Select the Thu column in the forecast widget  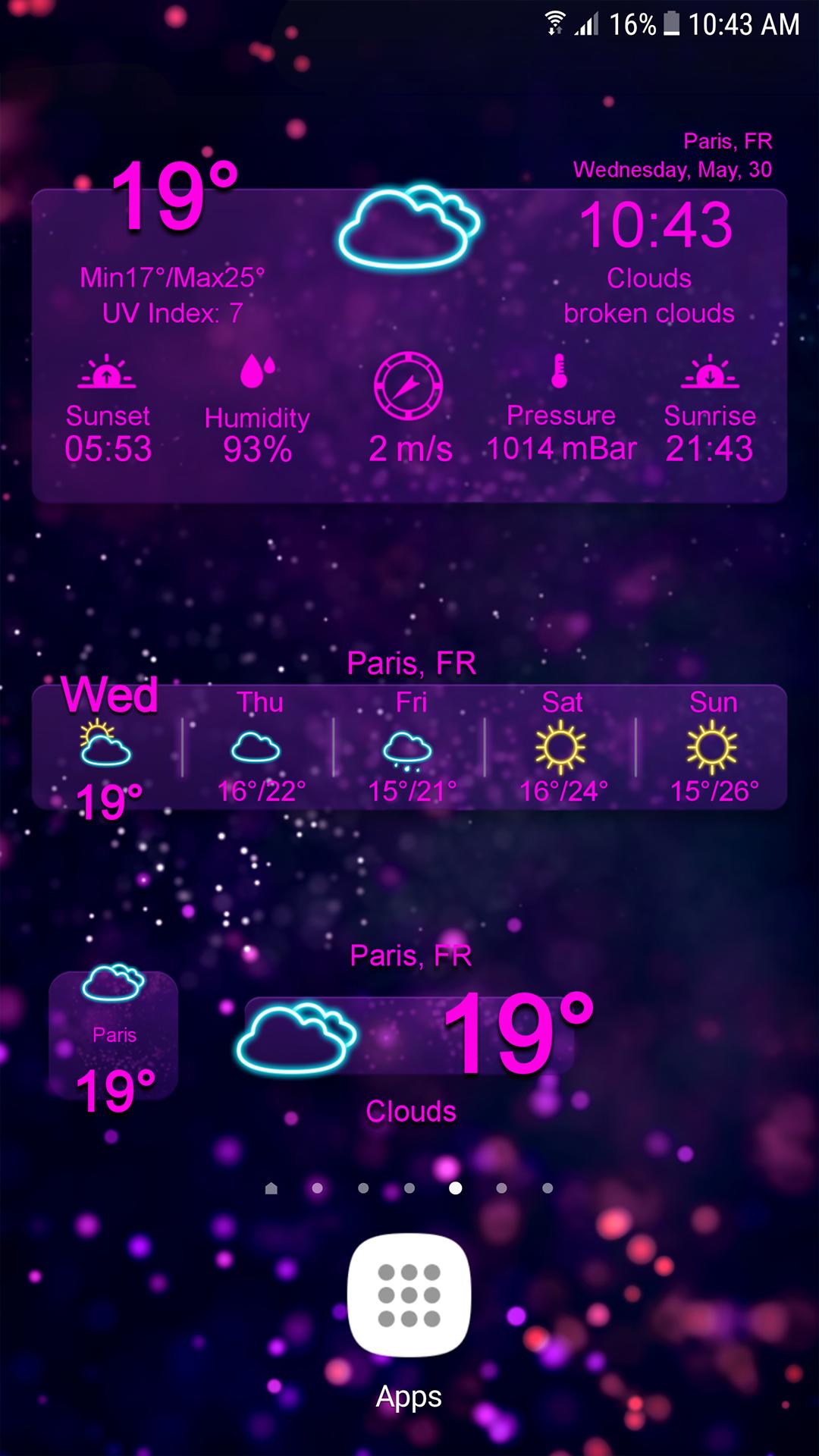(x=259, y=747)
